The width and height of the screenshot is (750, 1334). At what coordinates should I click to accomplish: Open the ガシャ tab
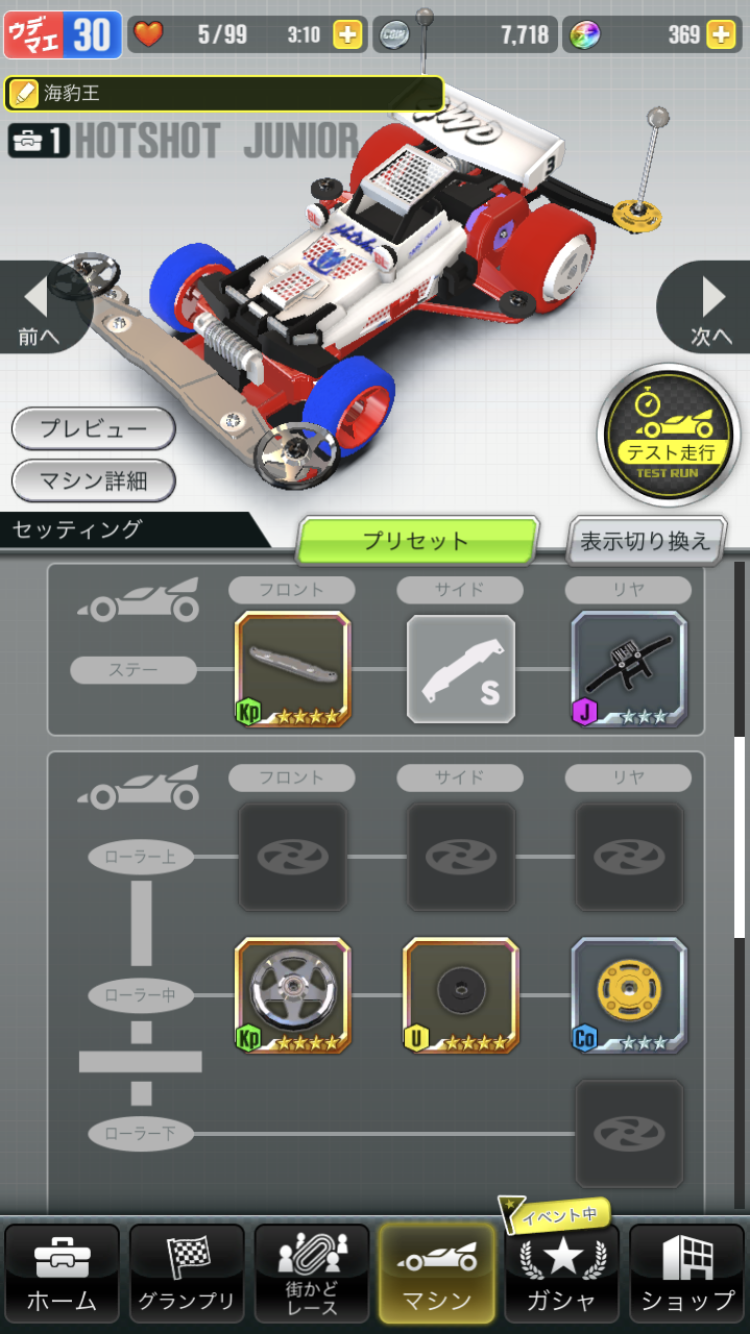click(x=562, y=1274)
